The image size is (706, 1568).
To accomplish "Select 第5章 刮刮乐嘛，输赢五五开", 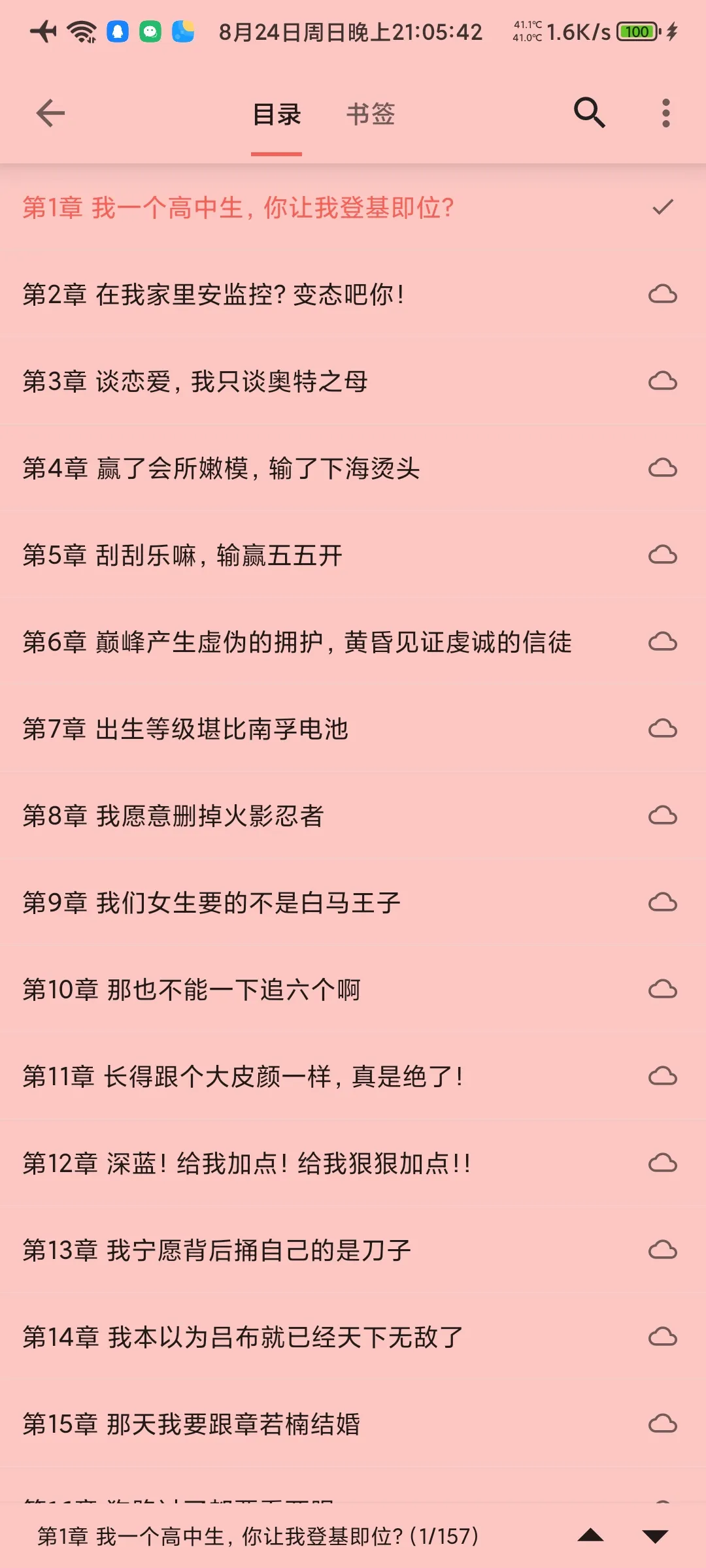I will tap(182, 555).
